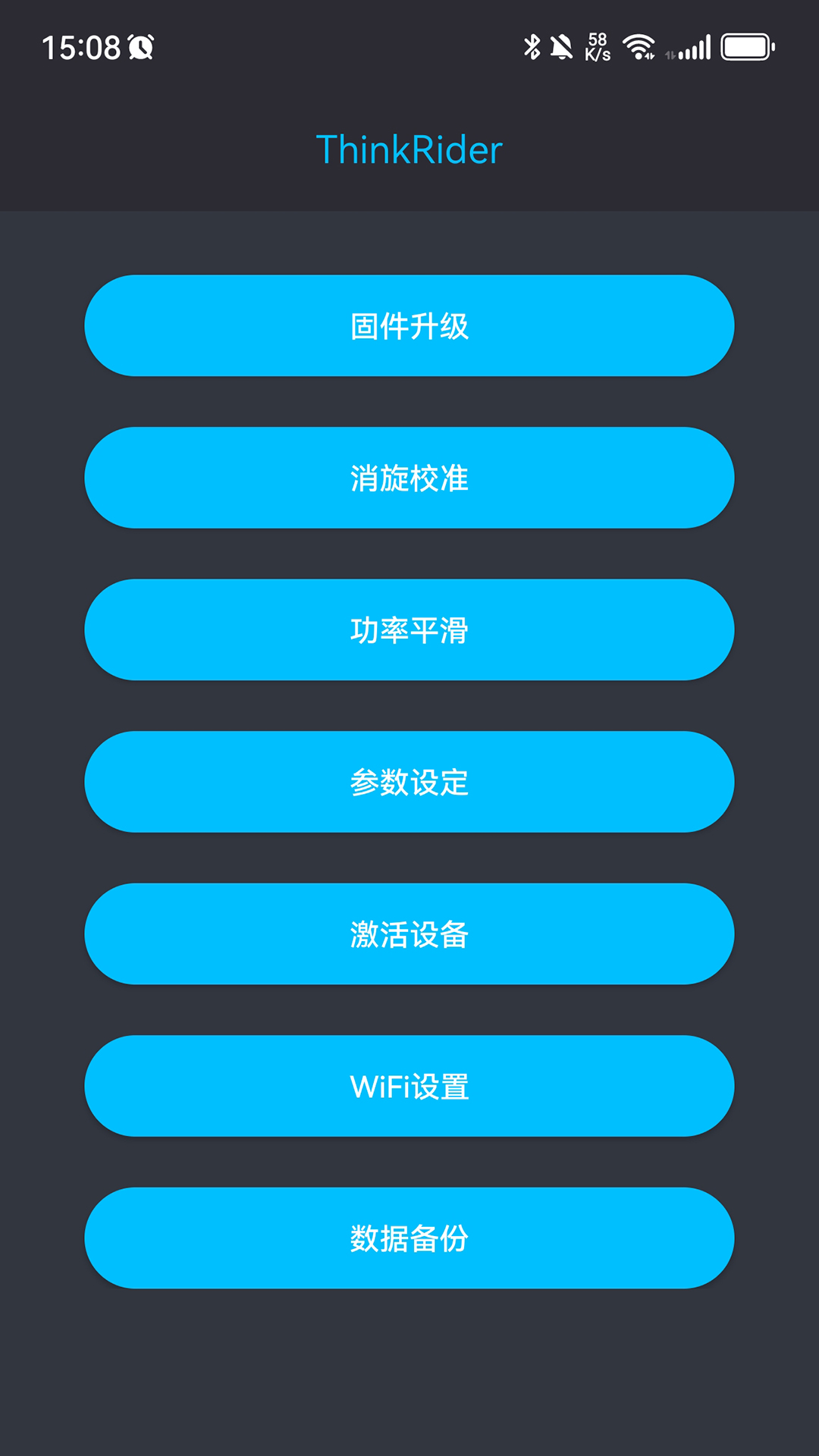This screenshot has width=819, height=1456.
Task: Tap the battery indicator icon
Action: (745, 45)
